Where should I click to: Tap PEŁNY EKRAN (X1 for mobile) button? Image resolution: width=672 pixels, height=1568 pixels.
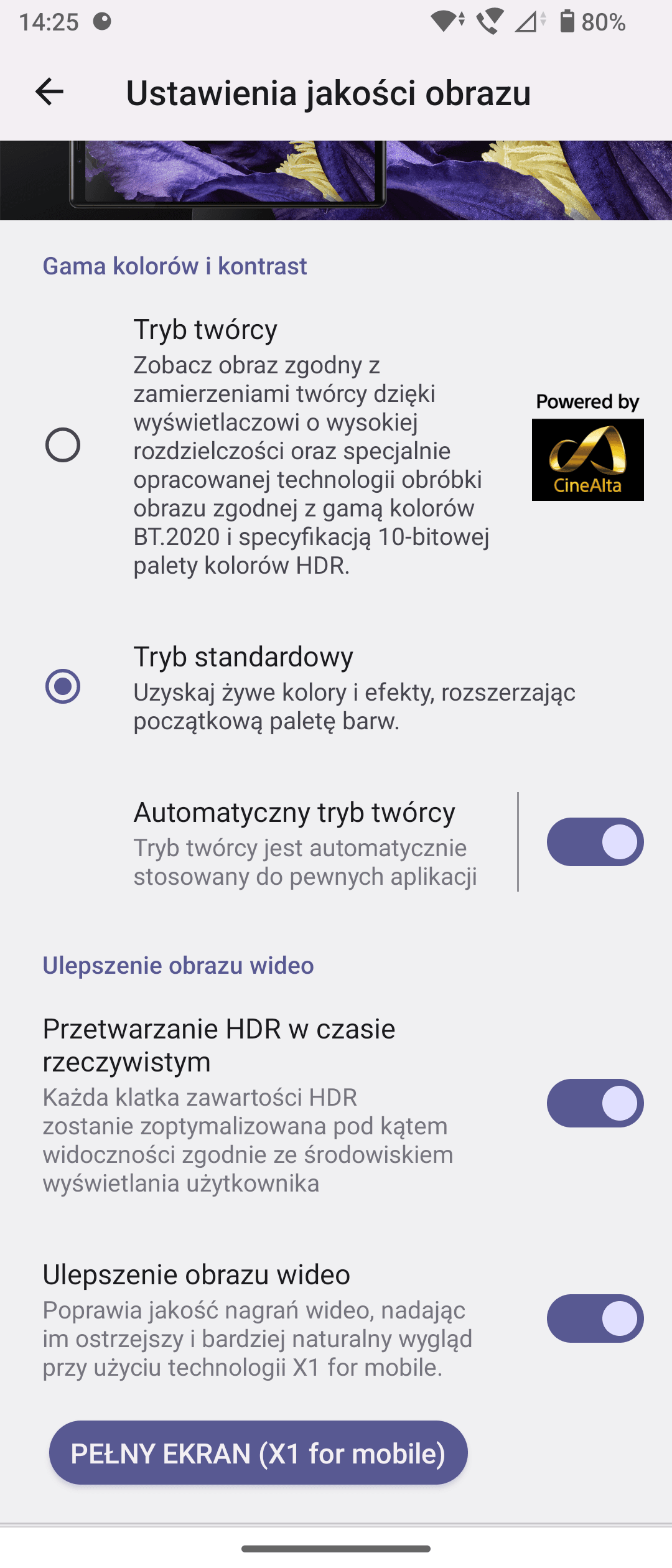click(x=258, y=1453)
